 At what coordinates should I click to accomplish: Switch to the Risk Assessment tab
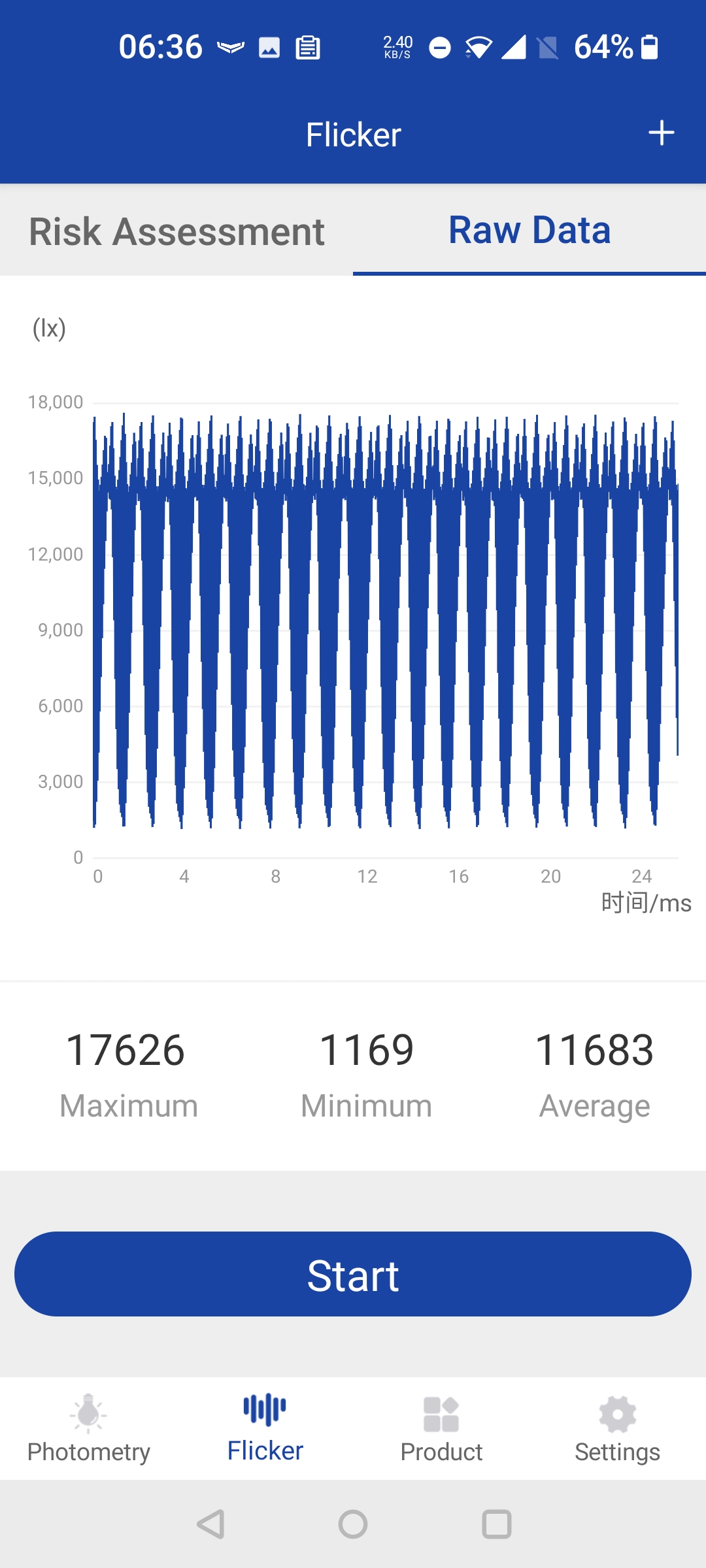(176, 231)
